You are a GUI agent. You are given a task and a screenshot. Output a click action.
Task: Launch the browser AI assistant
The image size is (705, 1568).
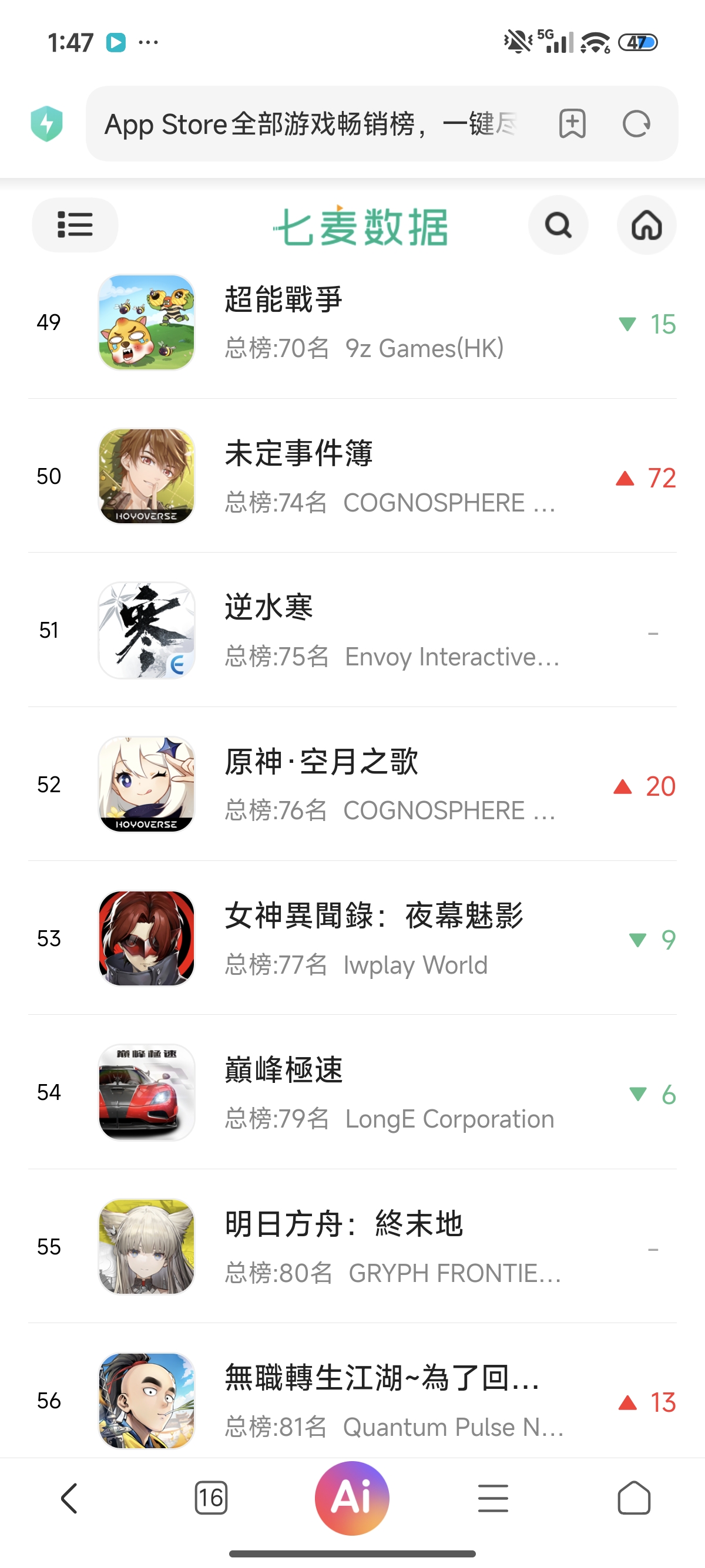pos(352,1498)
